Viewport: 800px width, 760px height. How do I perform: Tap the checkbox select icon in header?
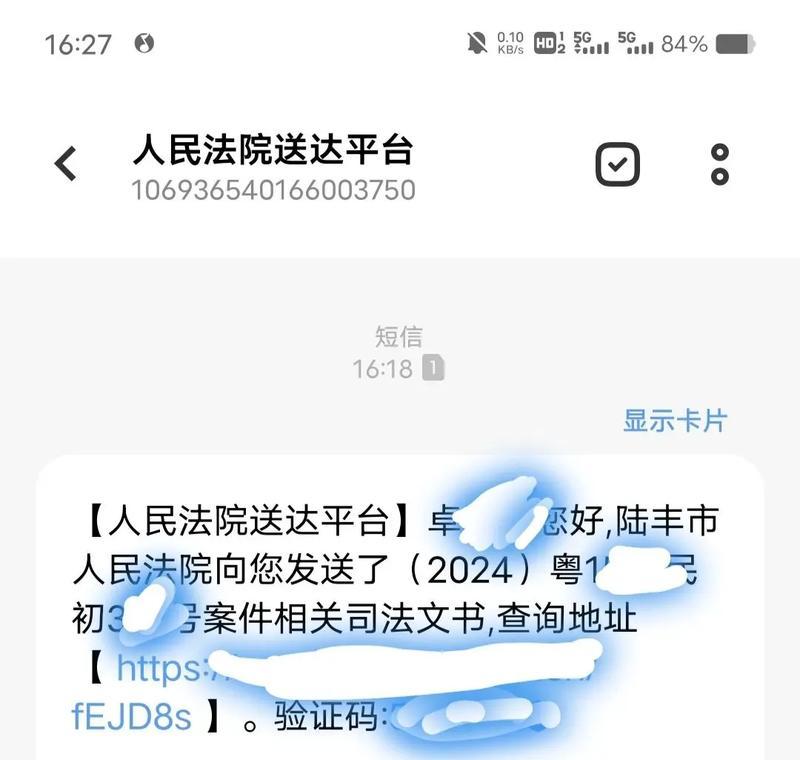[617, 164]
